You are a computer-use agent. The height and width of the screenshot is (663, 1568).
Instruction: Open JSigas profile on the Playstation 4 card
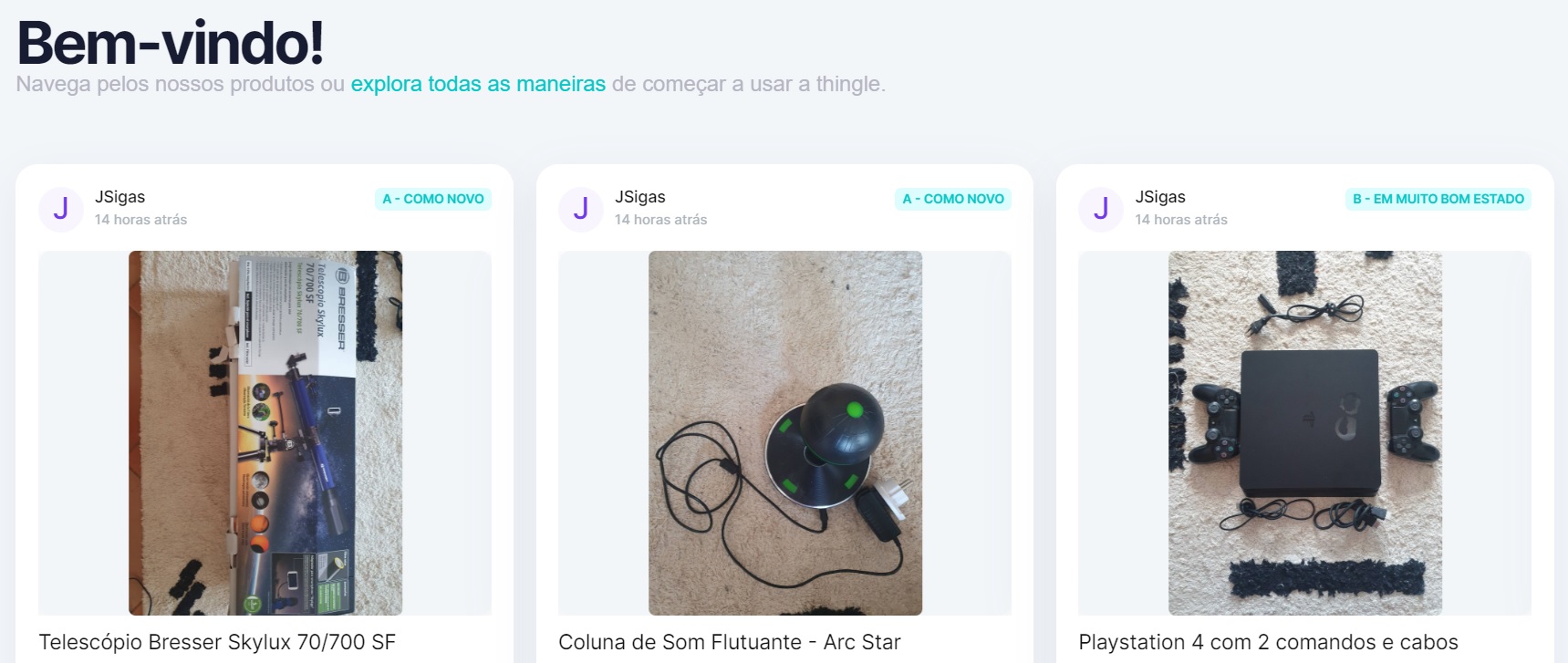pyautogui.click(x=1159, y=197)
